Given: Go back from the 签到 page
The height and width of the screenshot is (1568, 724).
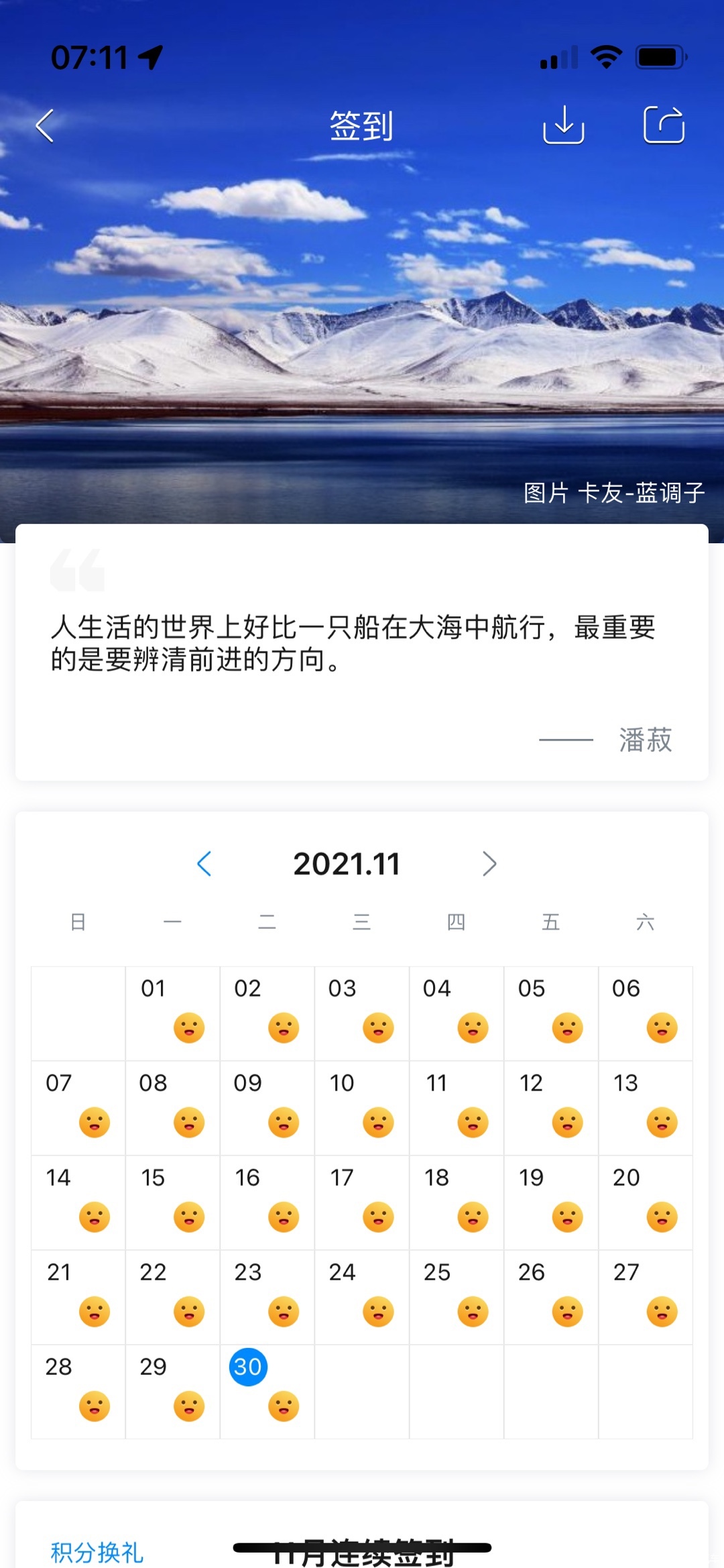Looking at the screenshot, I should [45, 125].
